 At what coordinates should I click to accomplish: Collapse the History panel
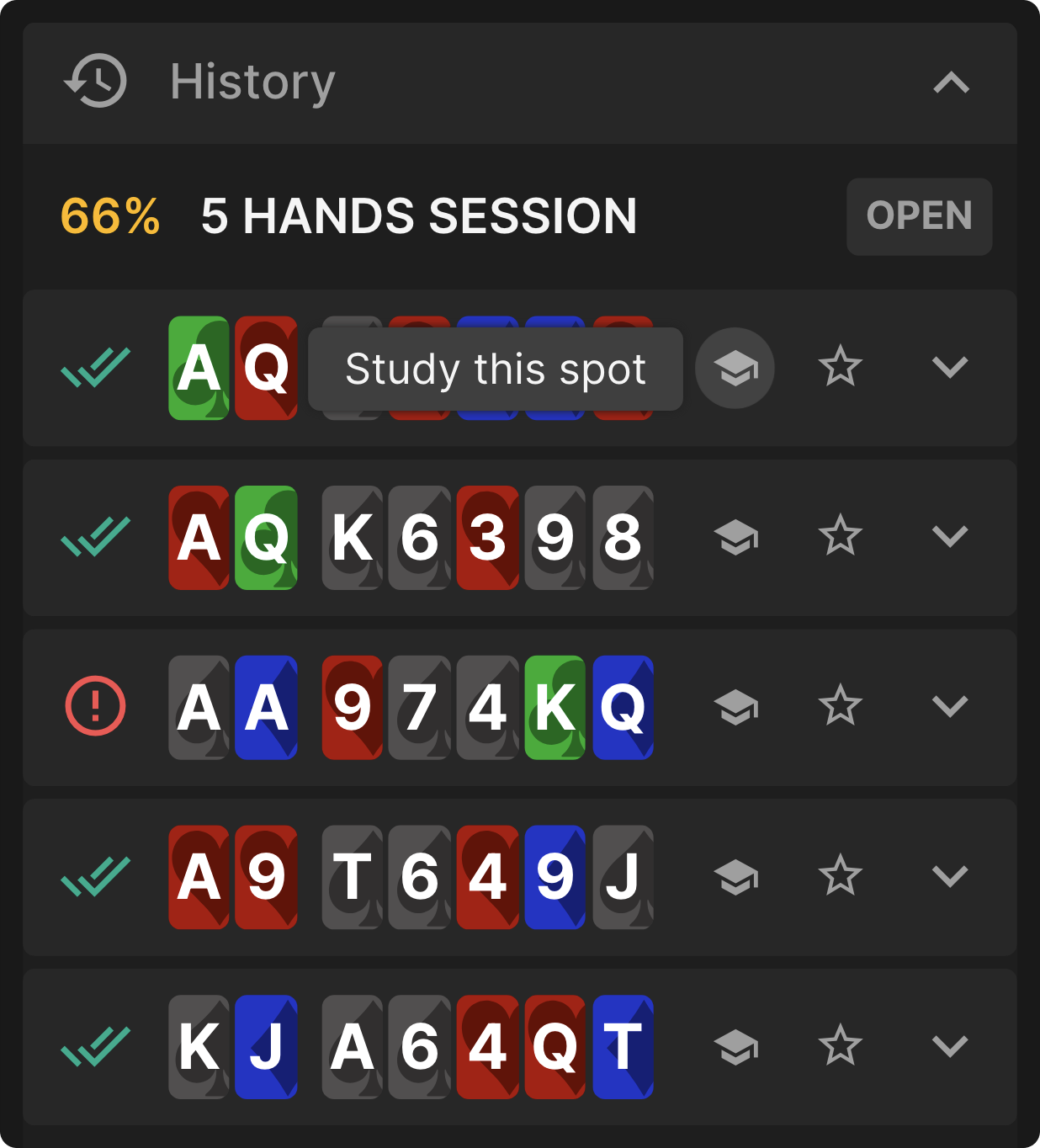click(951, 82)
